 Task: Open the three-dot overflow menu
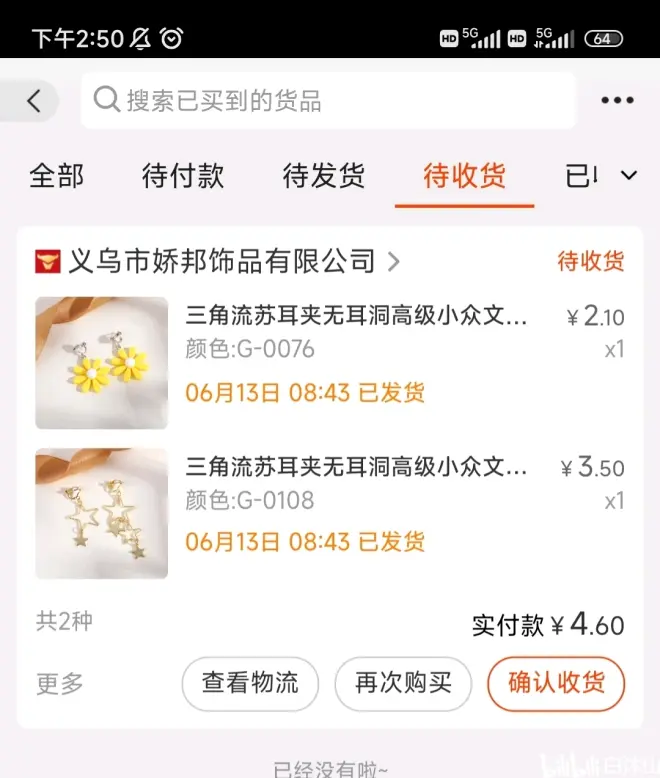point(617,101)
